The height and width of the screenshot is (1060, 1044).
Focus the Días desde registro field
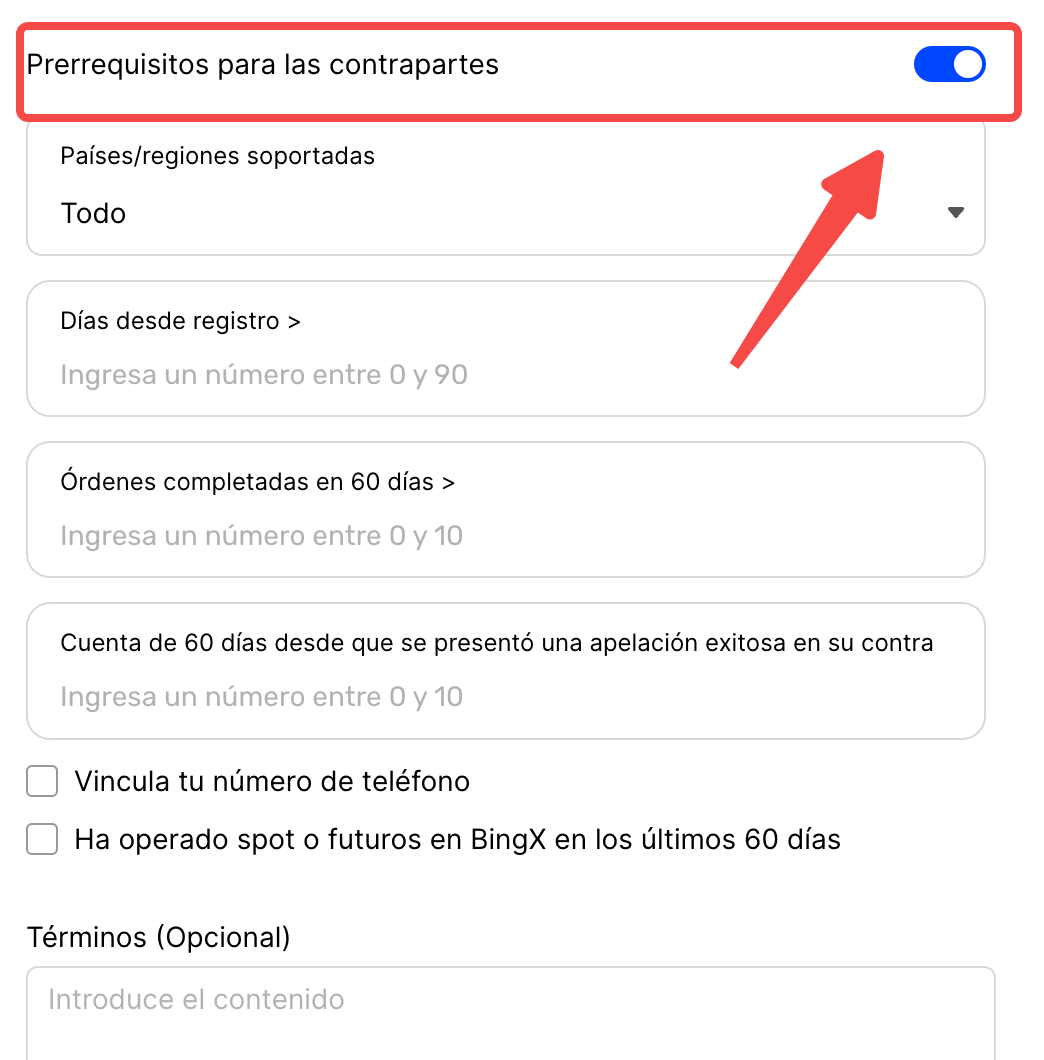tap(505, 375)
